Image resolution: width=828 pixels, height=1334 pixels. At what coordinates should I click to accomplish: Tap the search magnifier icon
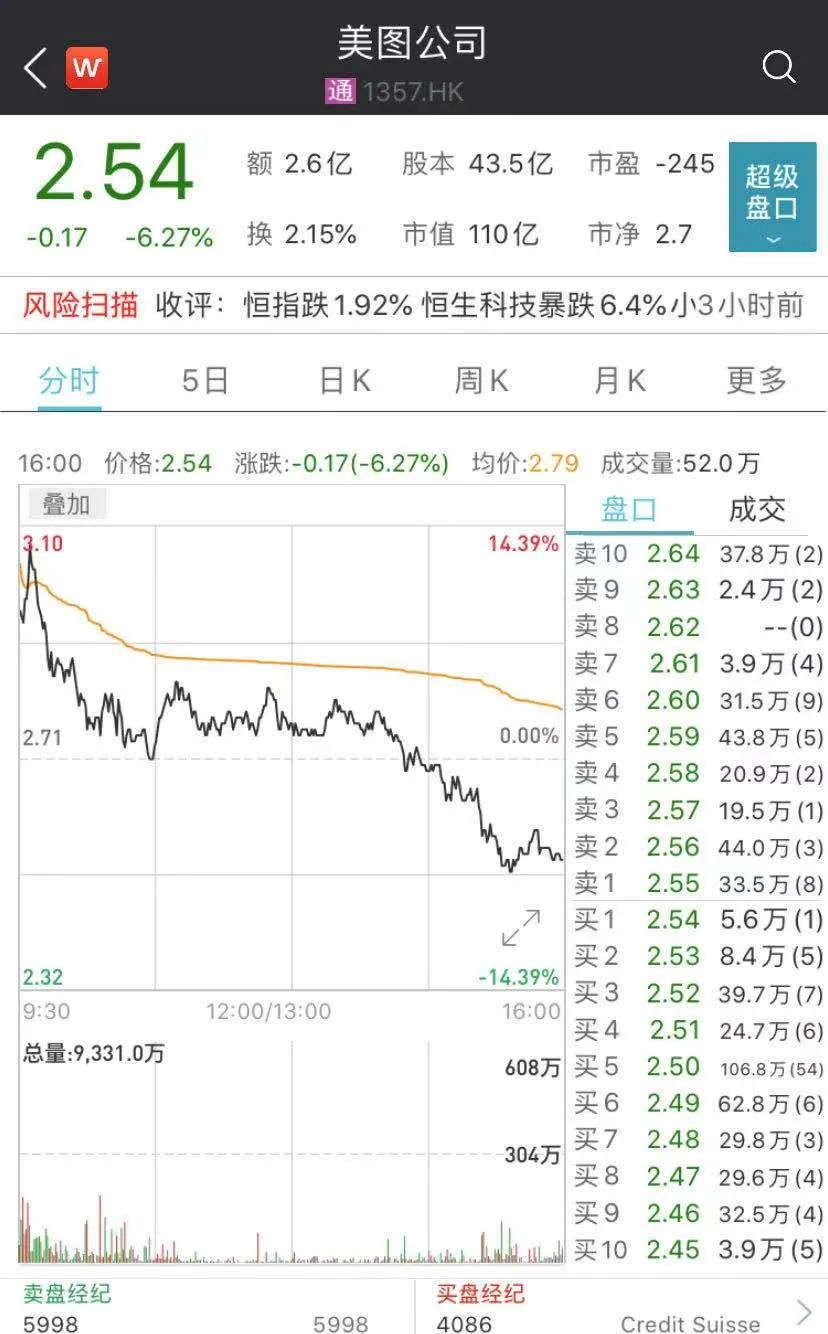pyautogui.click(x=778, y=68)
